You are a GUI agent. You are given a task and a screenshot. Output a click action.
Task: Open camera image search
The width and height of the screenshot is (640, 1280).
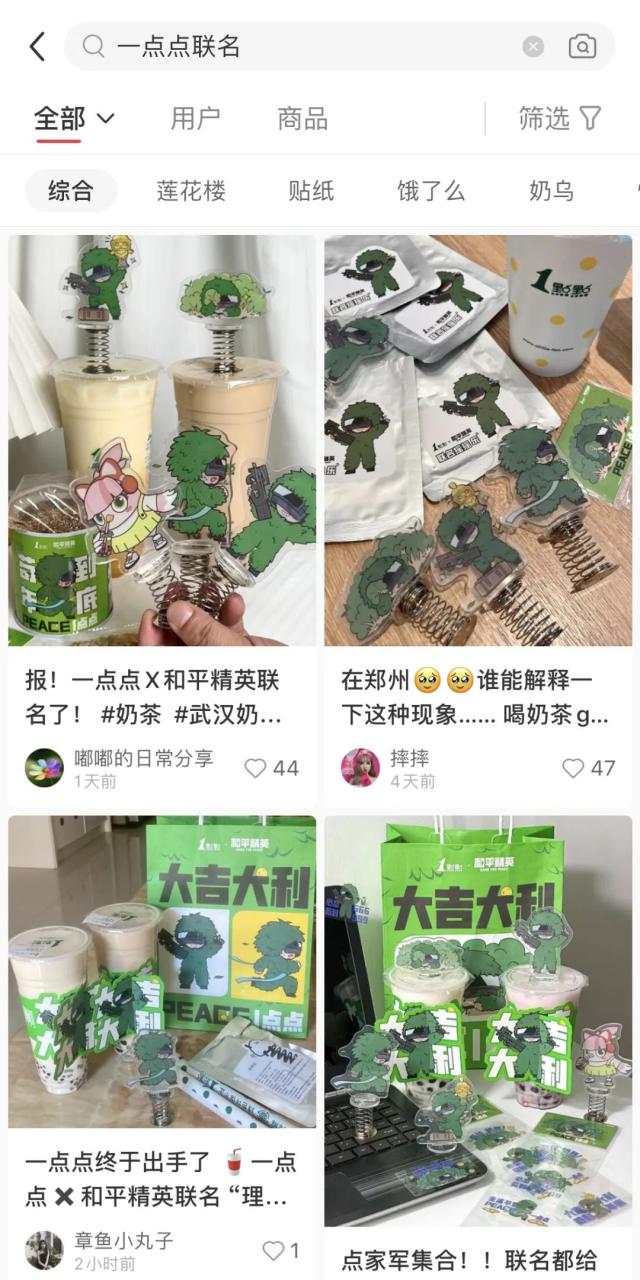tap(582, 46)
